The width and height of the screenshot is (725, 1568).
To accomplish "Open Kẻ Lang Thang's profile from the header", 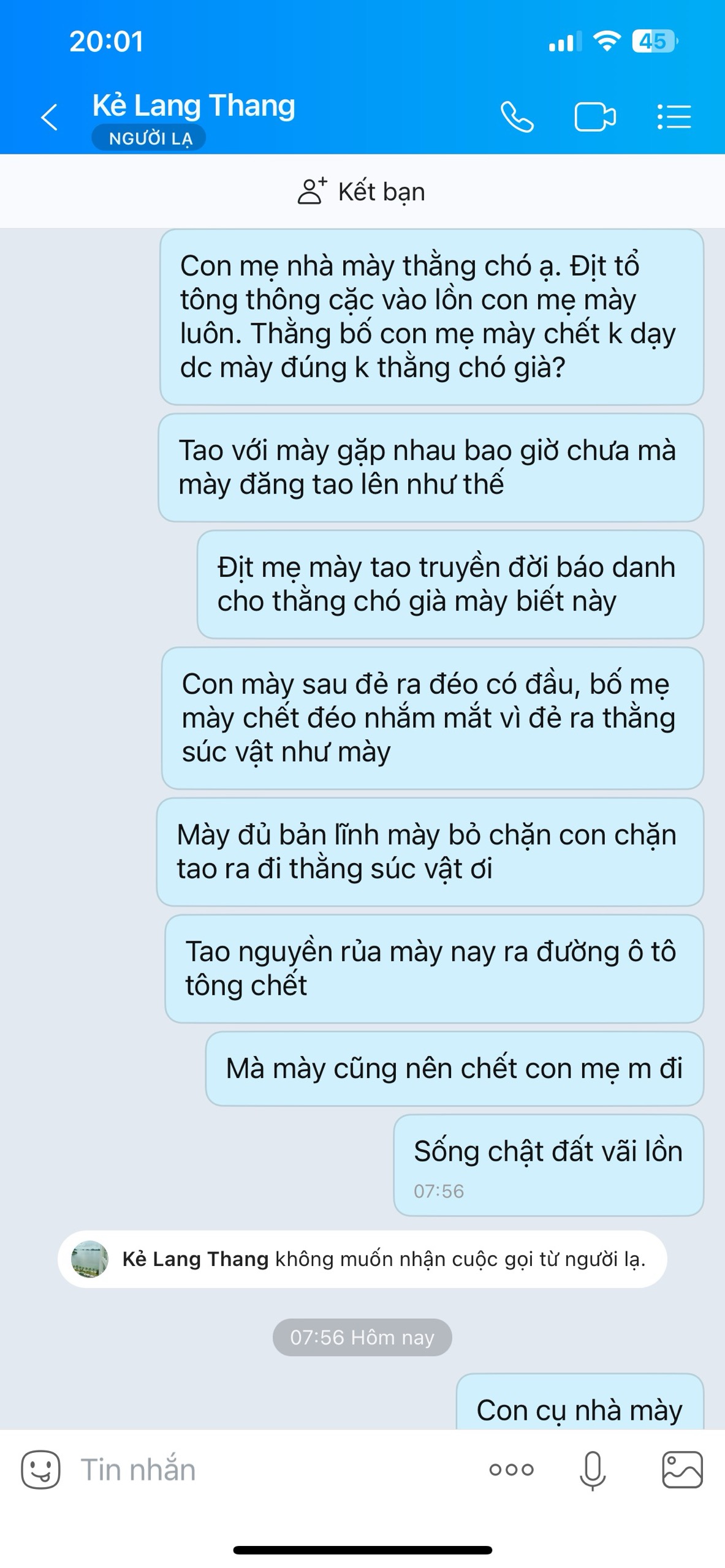I will pyautogui.click(x=194, y=106).
